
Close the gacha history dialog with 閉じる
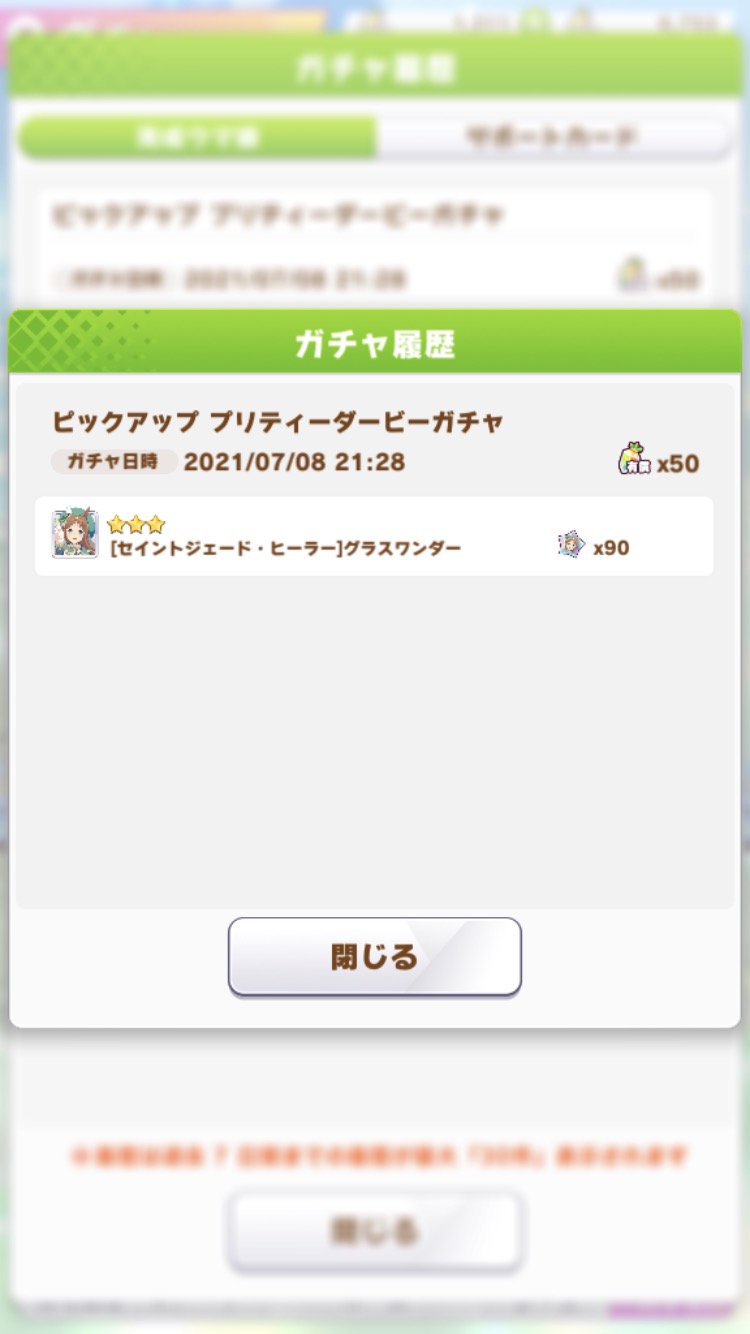[374, 957]
